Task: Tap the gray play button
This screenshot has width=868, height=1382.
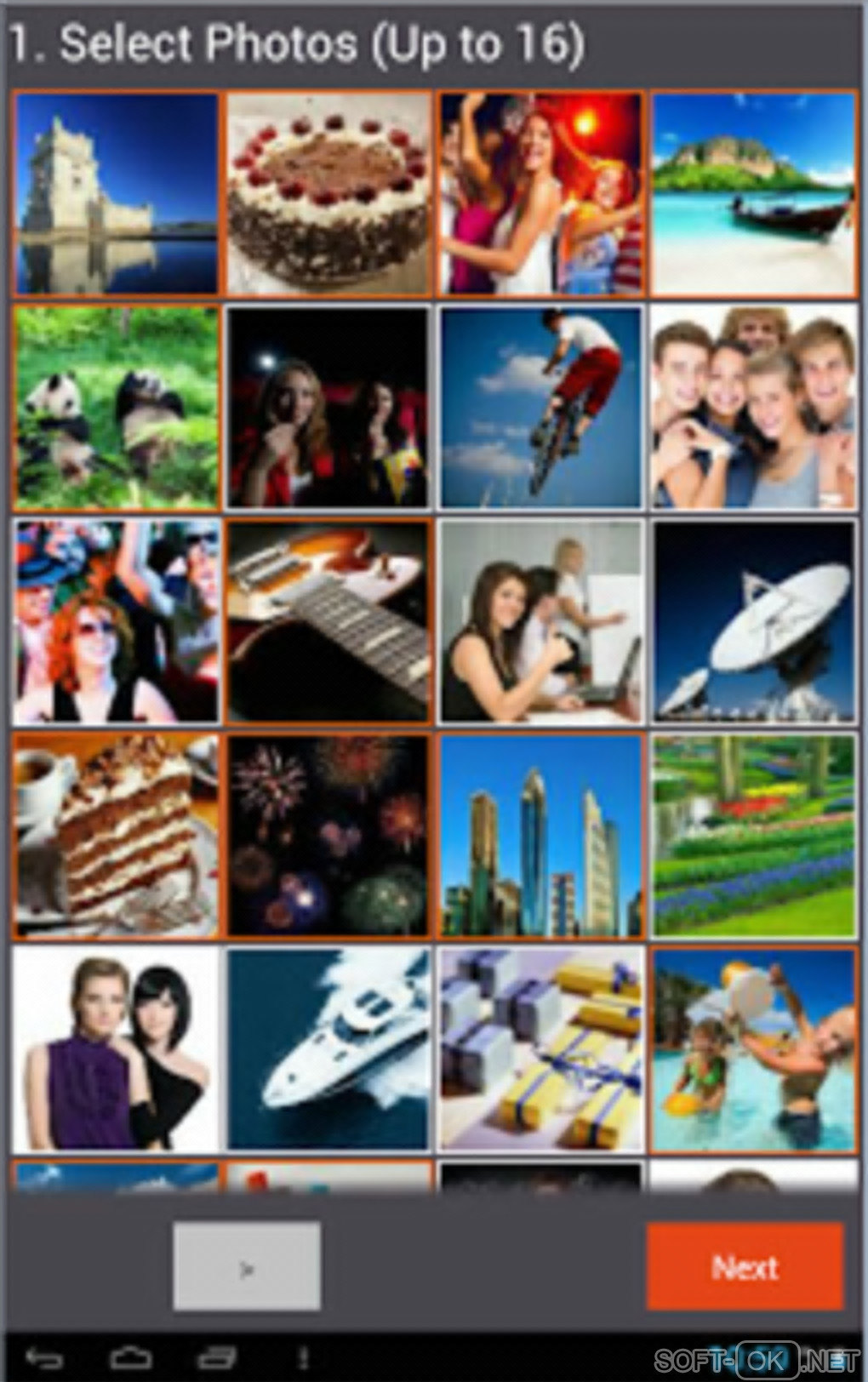Action: pos(247,1267)
